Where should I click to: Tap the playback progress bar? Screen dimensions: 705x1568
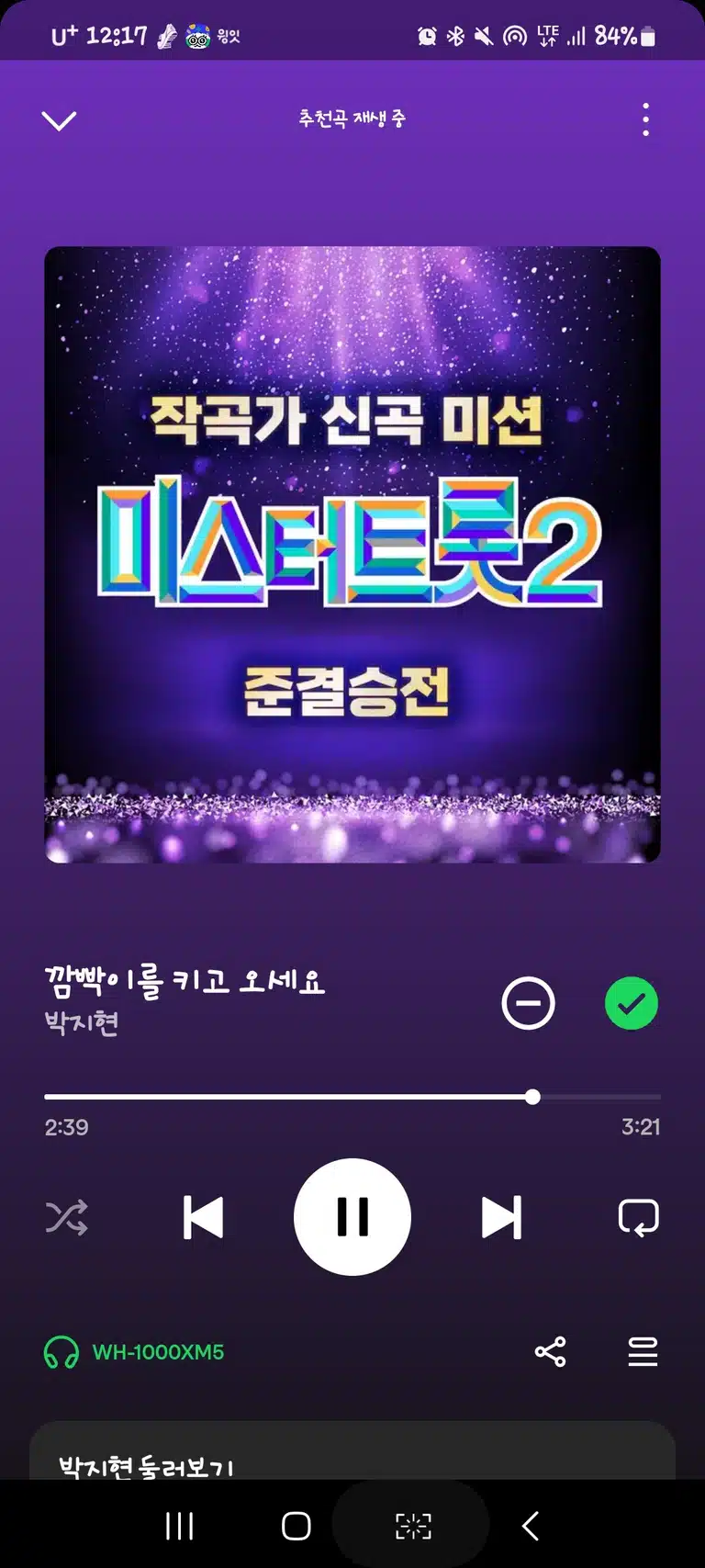point(352,1097)
